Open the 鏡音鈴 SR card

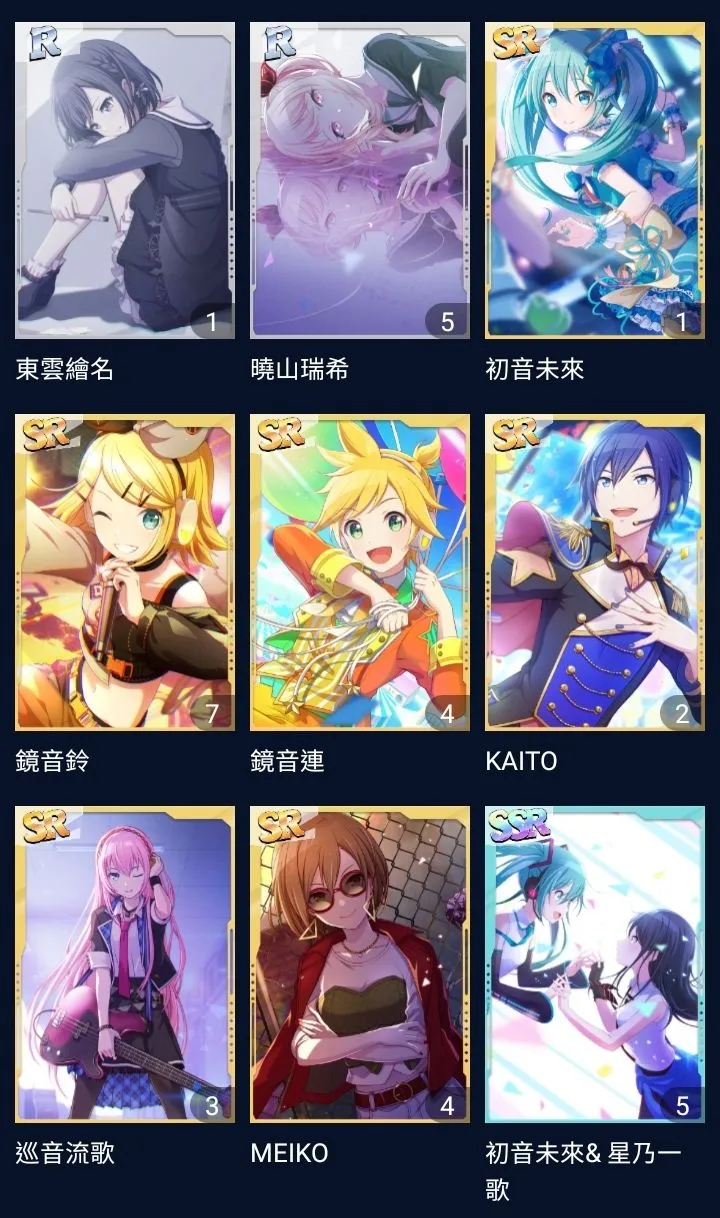pyautogui.click(x=125, y=572)
